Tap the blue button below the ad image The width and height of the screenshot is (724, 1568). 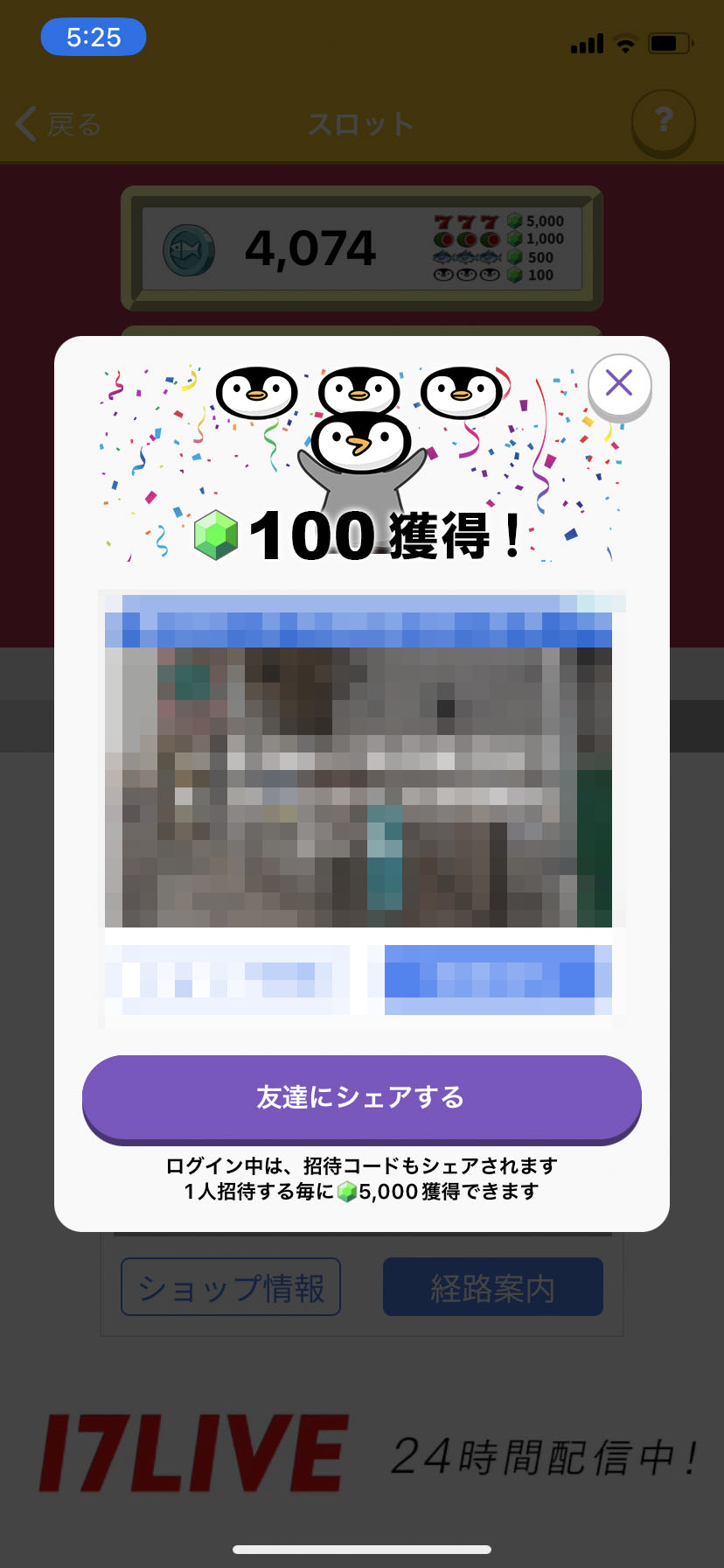pos(490,979)
